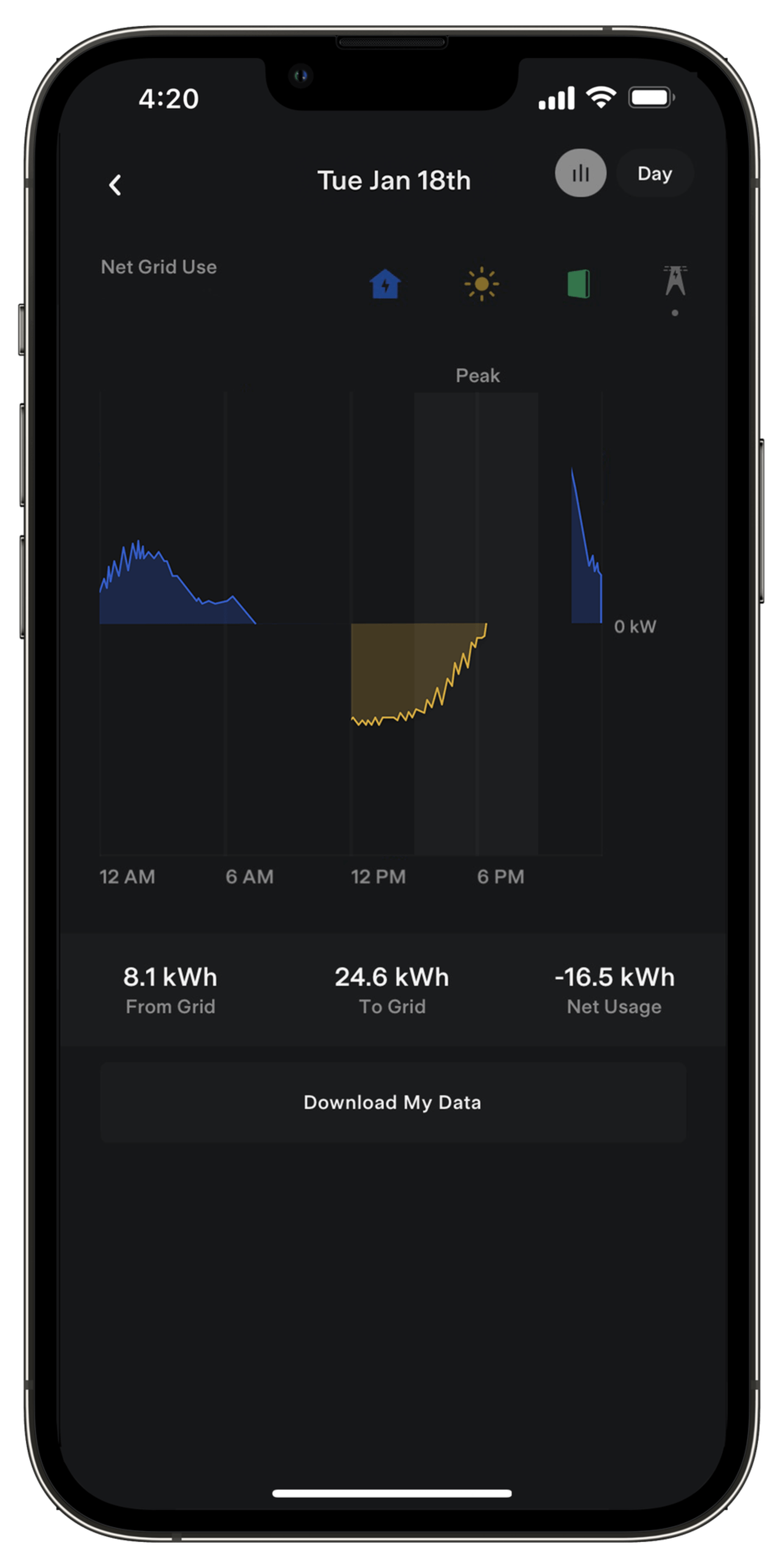The width and height of the screenshot is (784, 1568).
Task: Toggle the bar chart view button
Action: pos(580,174)
